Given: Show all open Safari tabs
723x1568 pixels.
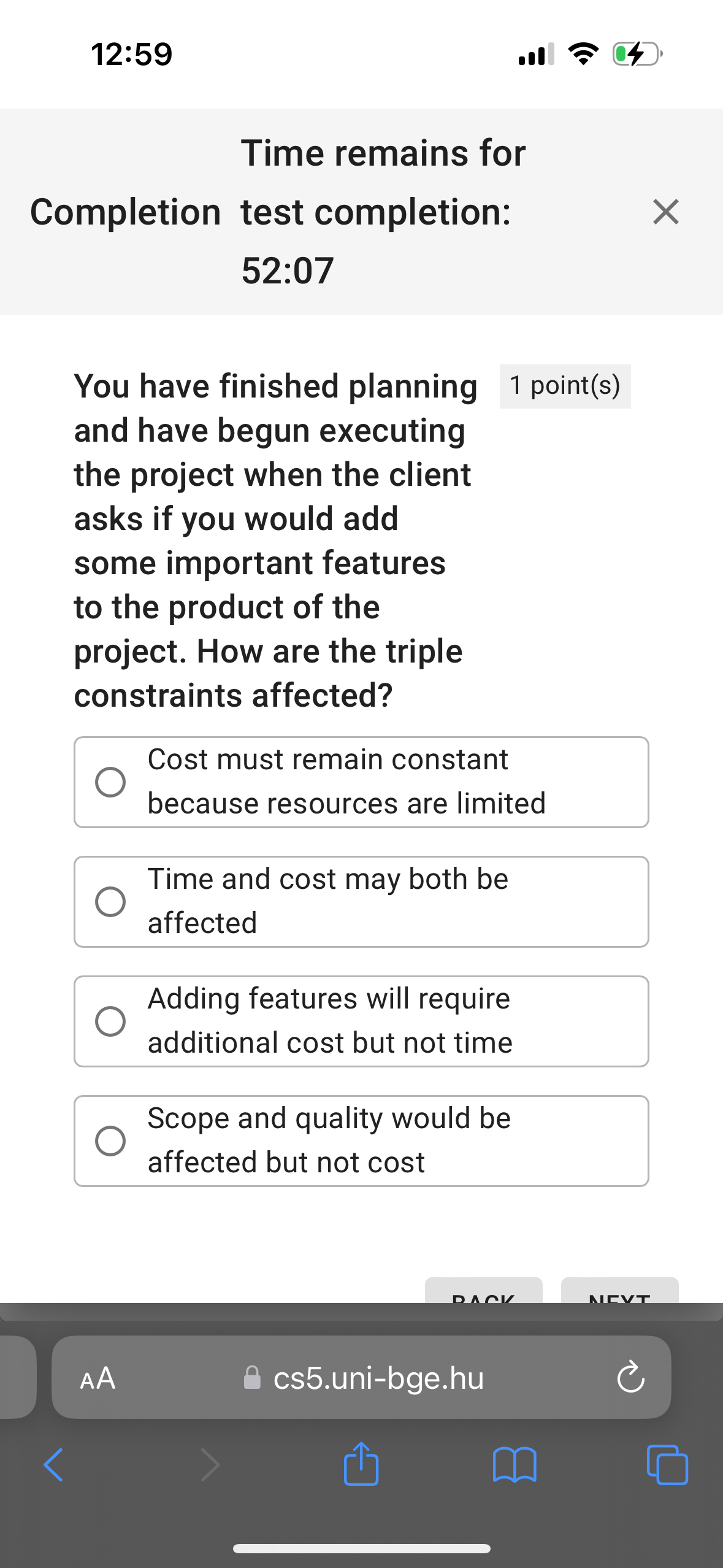Looking at the screenshot, I should point(667,1465).
